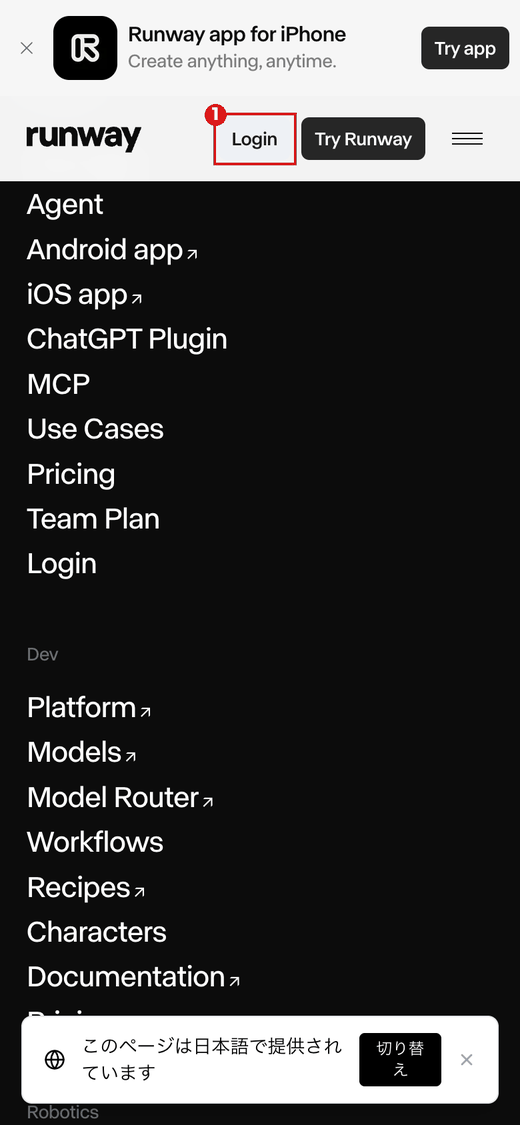The height and width of the screenshot is (1125, 520).
Task: Open the Recipes link
Action: coord(86,888)
